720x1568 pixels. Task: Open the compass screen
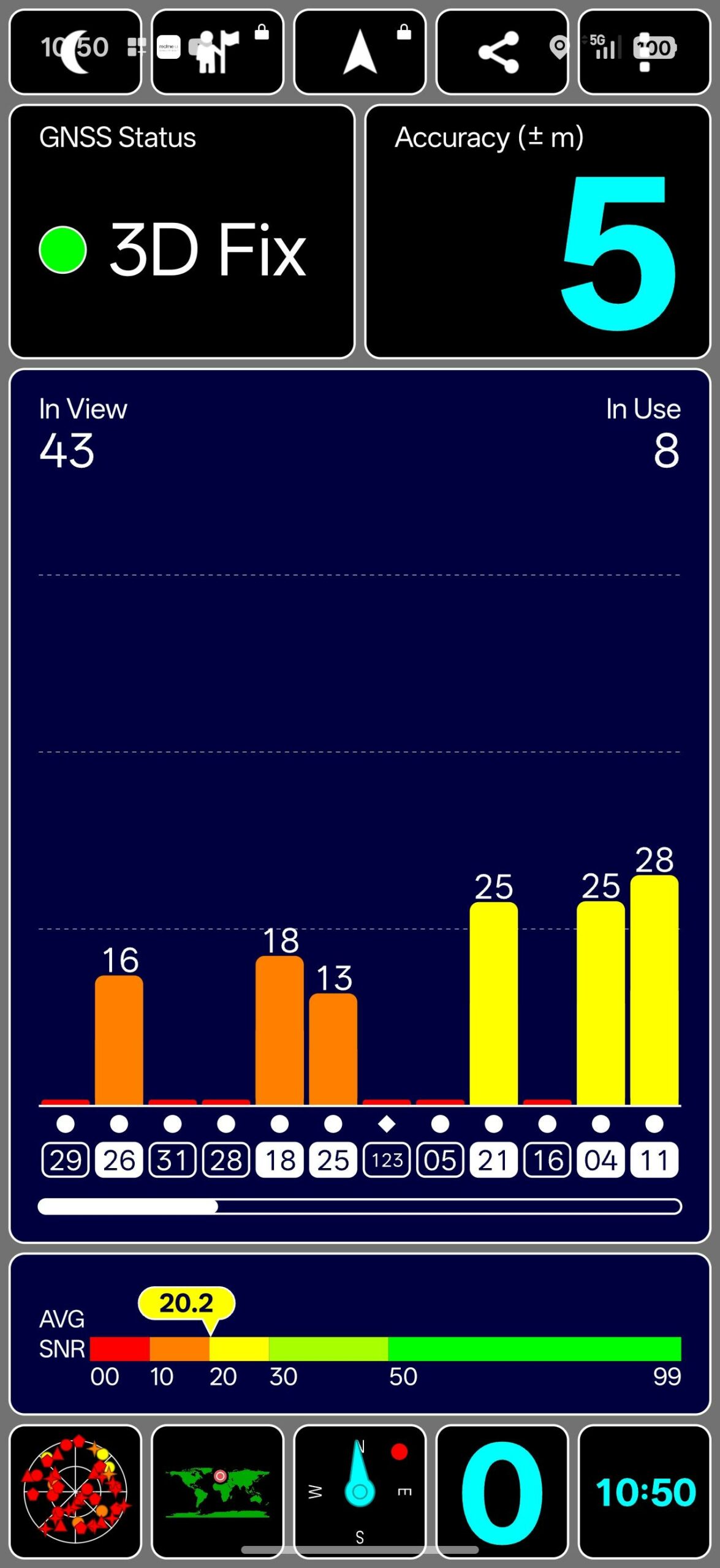[x=360, y=1491]
